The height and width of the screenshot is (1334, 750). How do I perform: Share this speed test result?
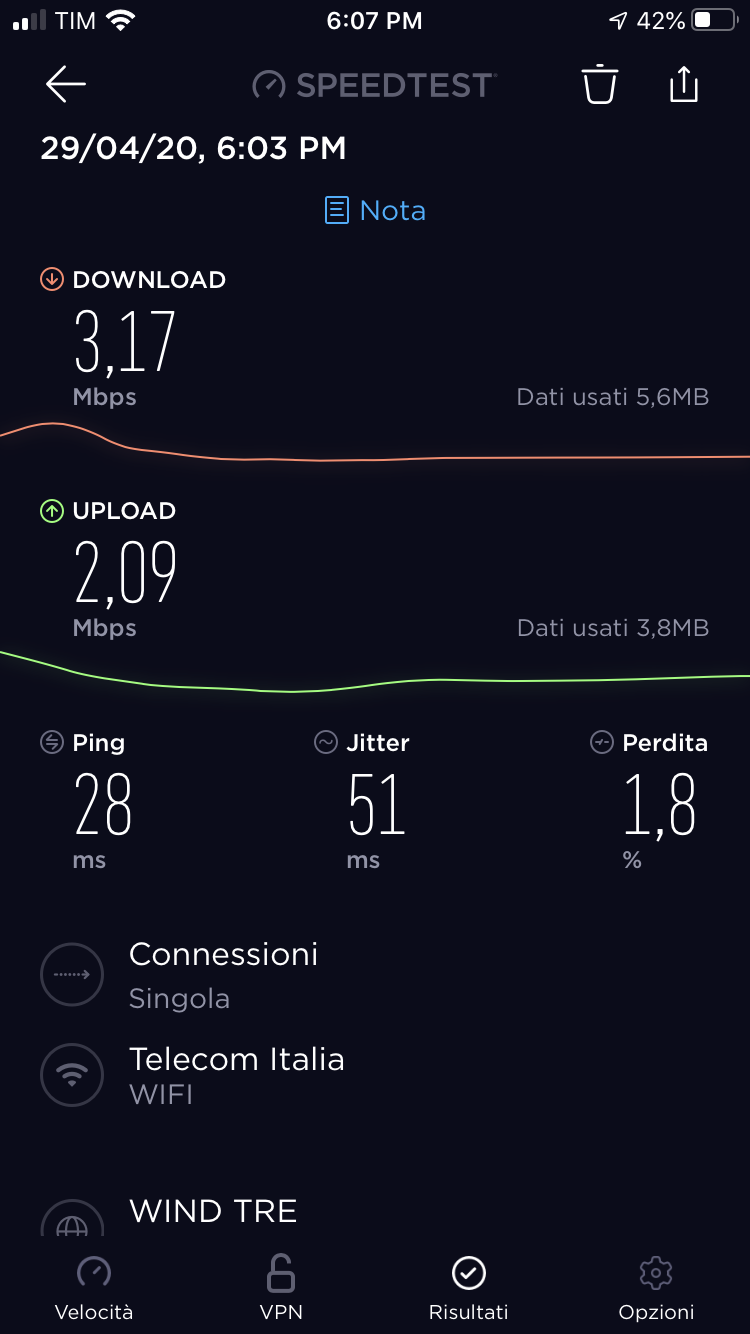point(683,85)
